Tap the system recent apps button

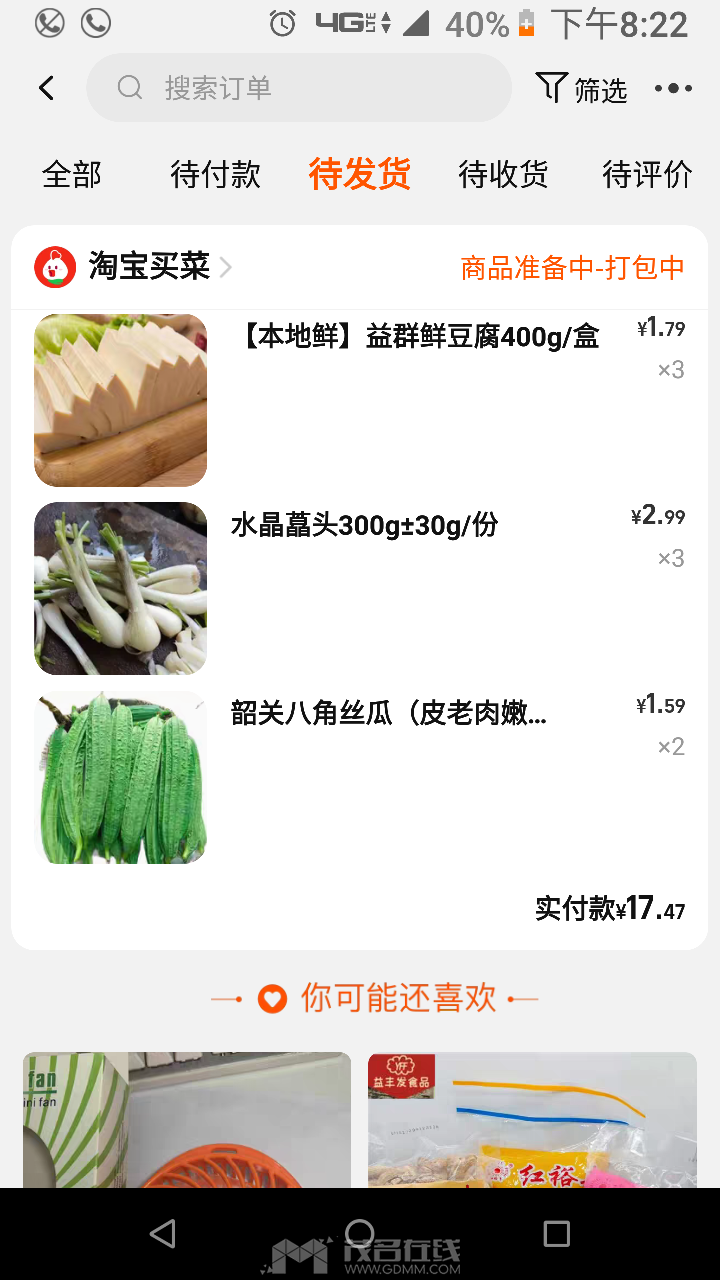tap(556, 1233)
